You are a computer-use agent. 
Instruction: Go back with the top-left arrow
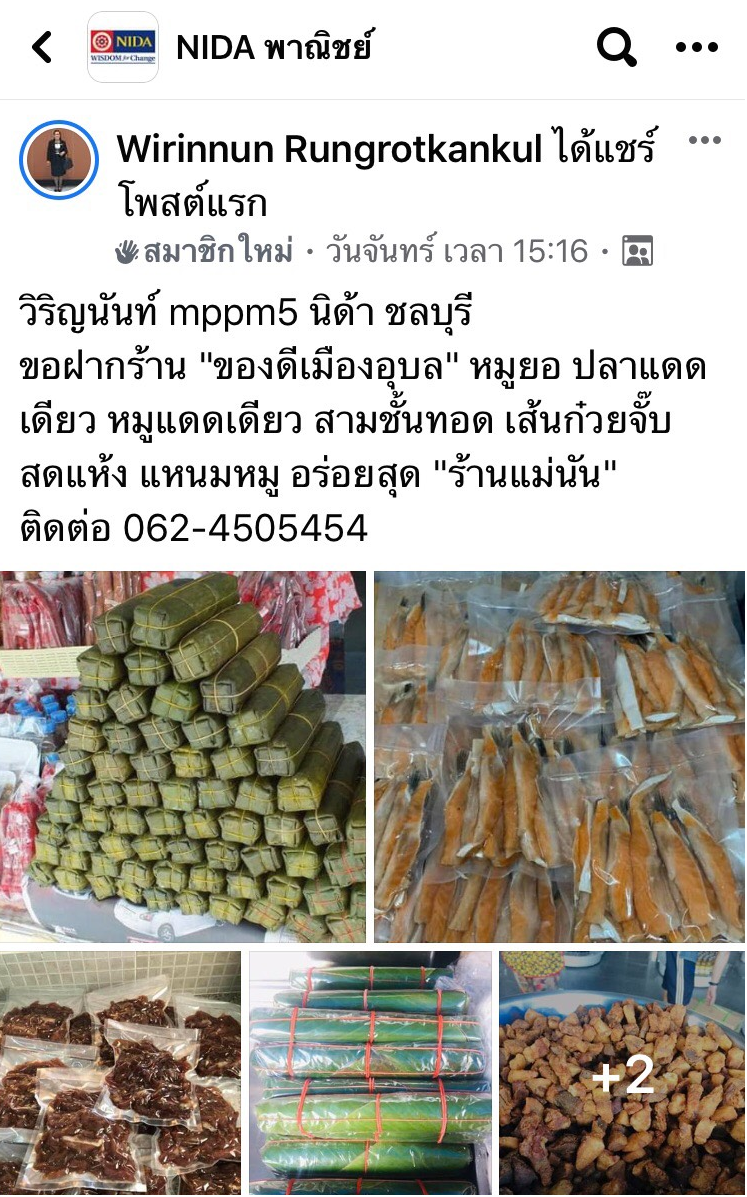(43, 47)
